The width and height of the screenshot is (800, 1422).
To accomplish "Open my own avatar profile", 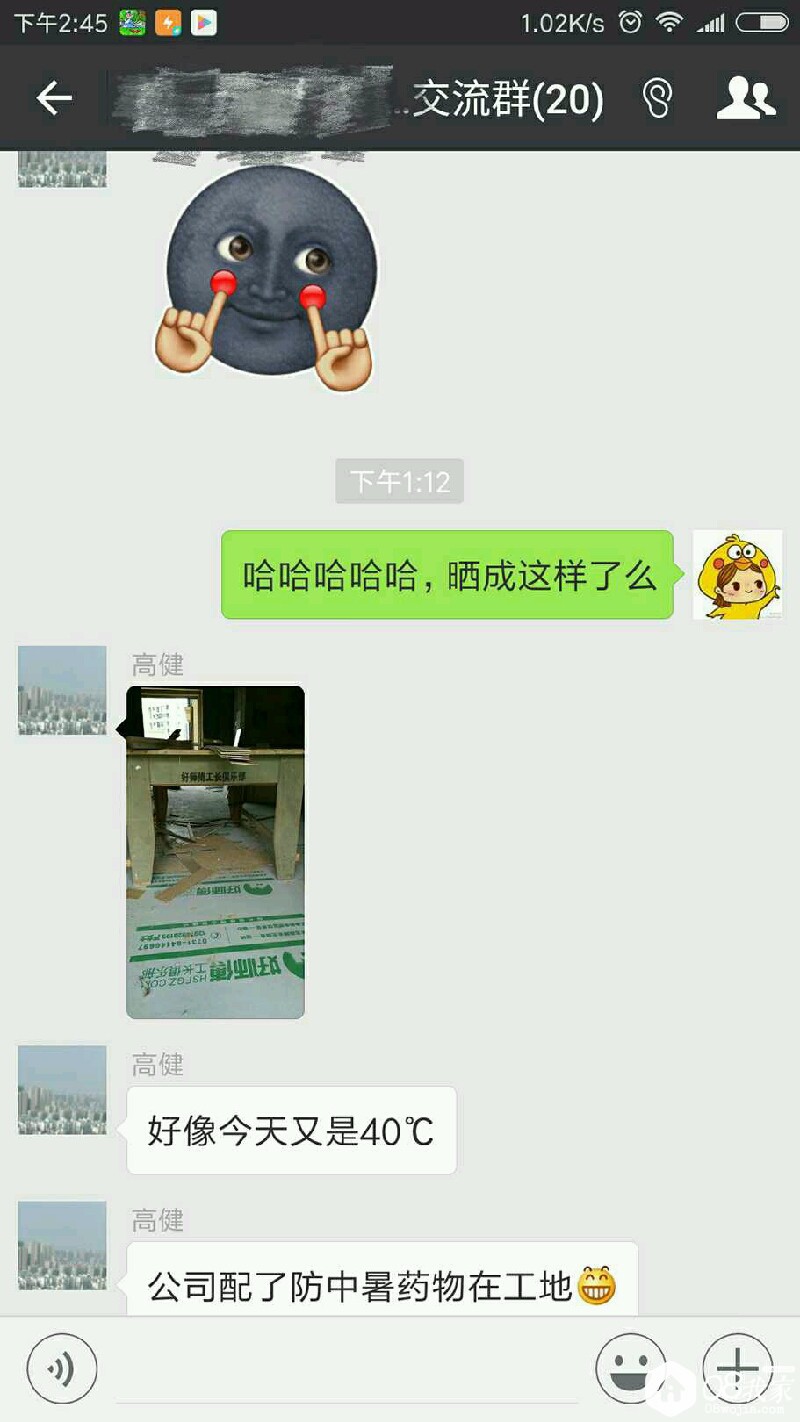I will (738, 575).
